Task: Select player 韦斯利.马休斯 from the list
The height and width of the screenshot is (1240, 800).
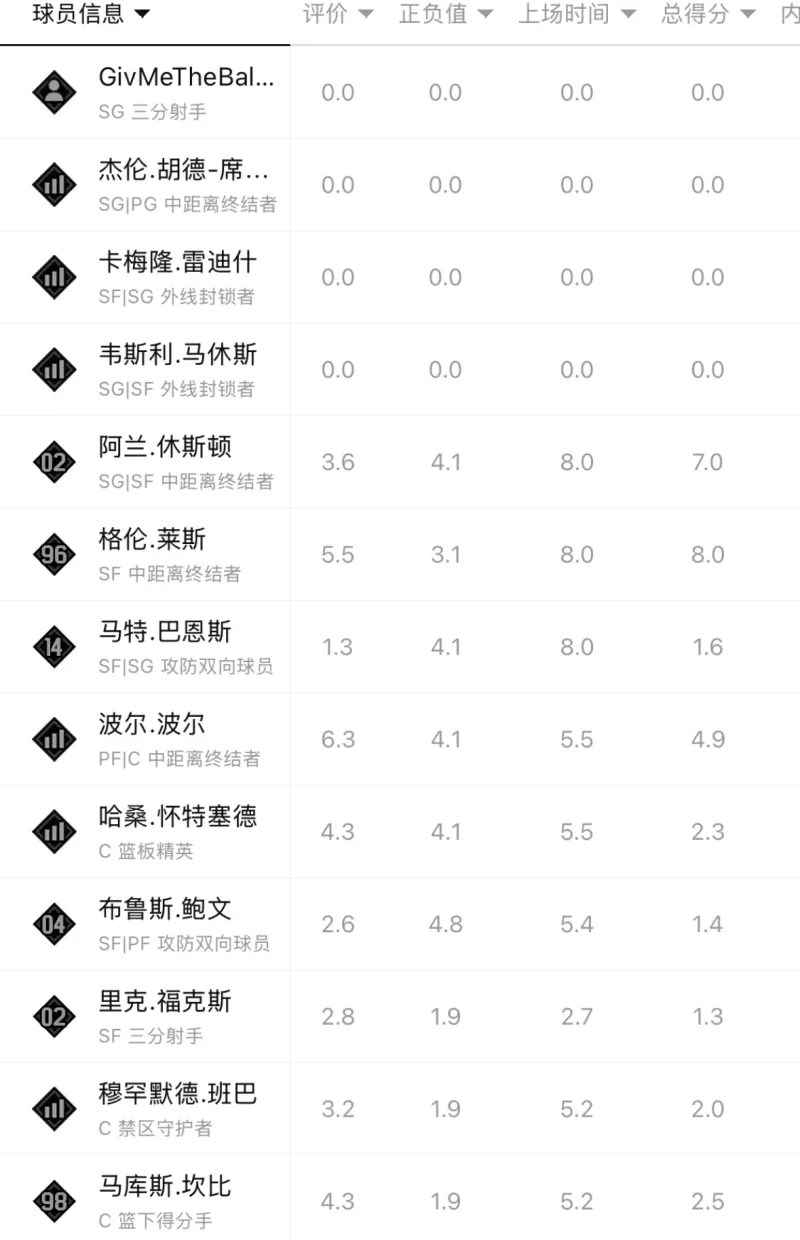Action: [175, 353]
